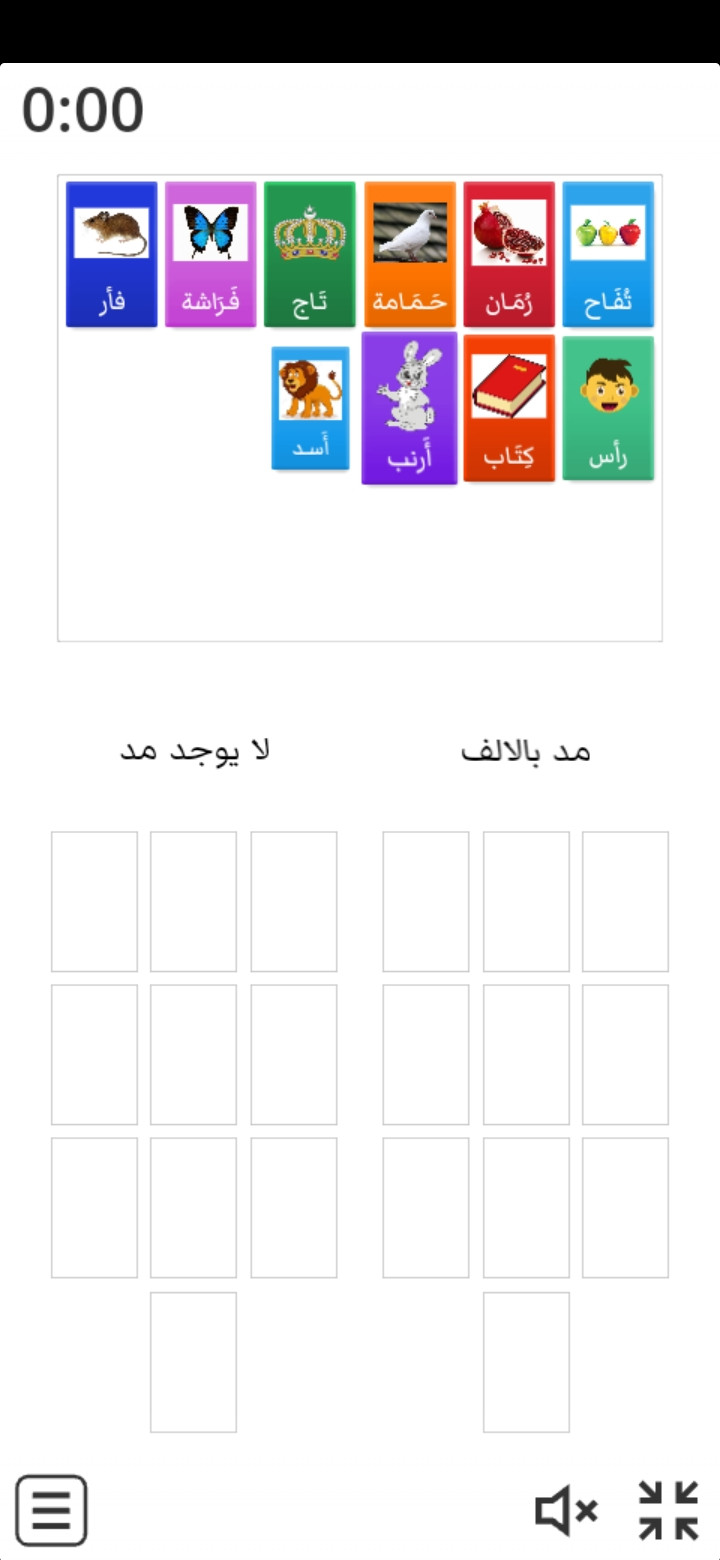Choose the rabbit card أرنب

click(x=410, y=408)
